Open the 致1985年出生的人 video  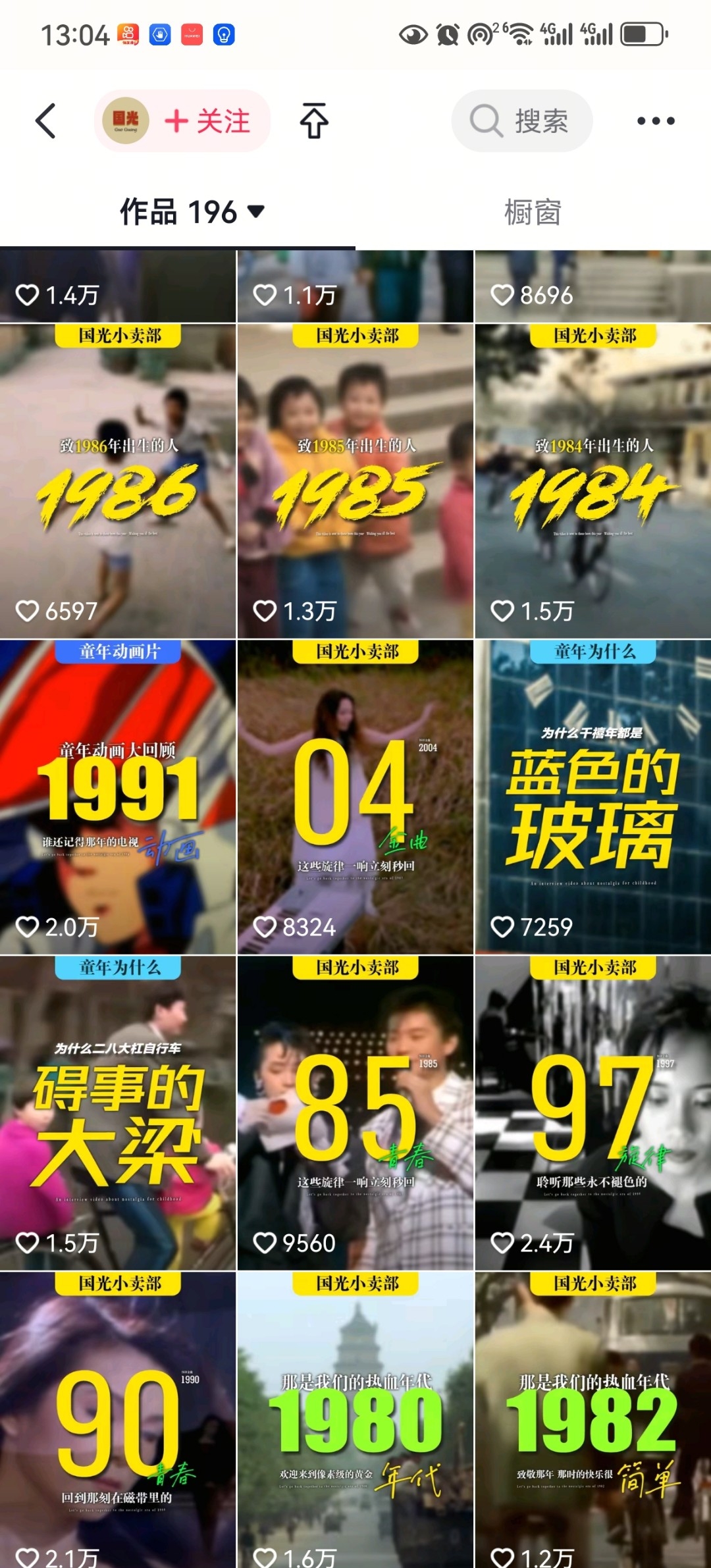tap(355, 481)
